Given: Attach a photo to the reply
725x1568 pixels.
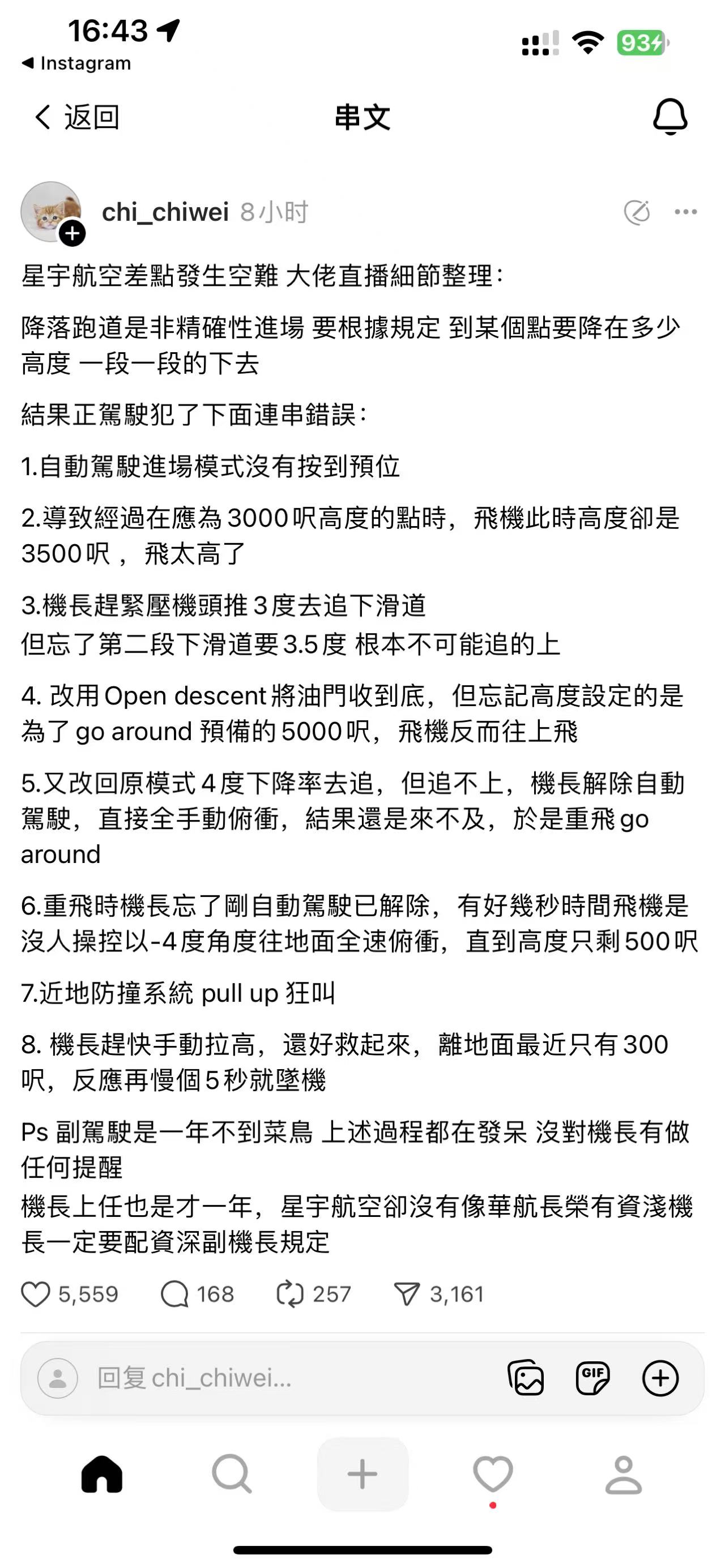Looking at the screenshot, I should coord(526,1378).
